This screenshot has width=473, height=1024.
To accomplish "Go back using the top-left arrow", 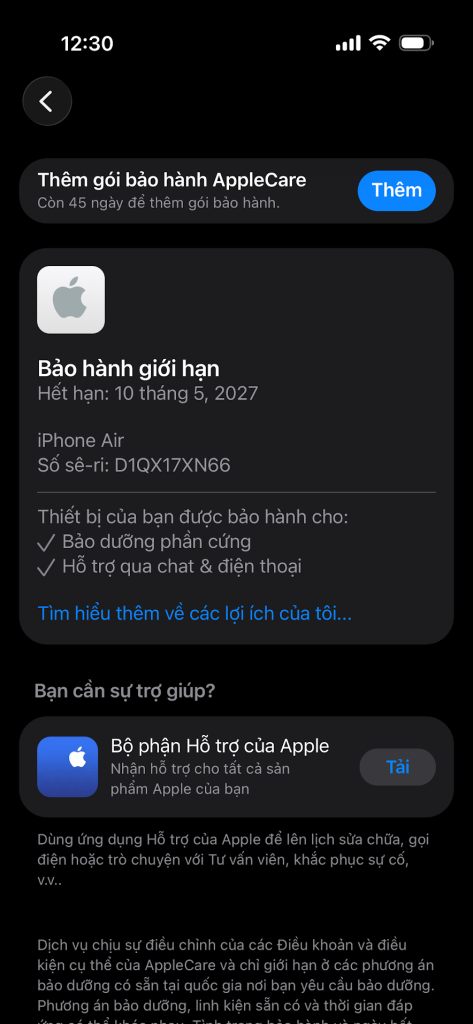I will pyautogui.click(x=47, y=101).
